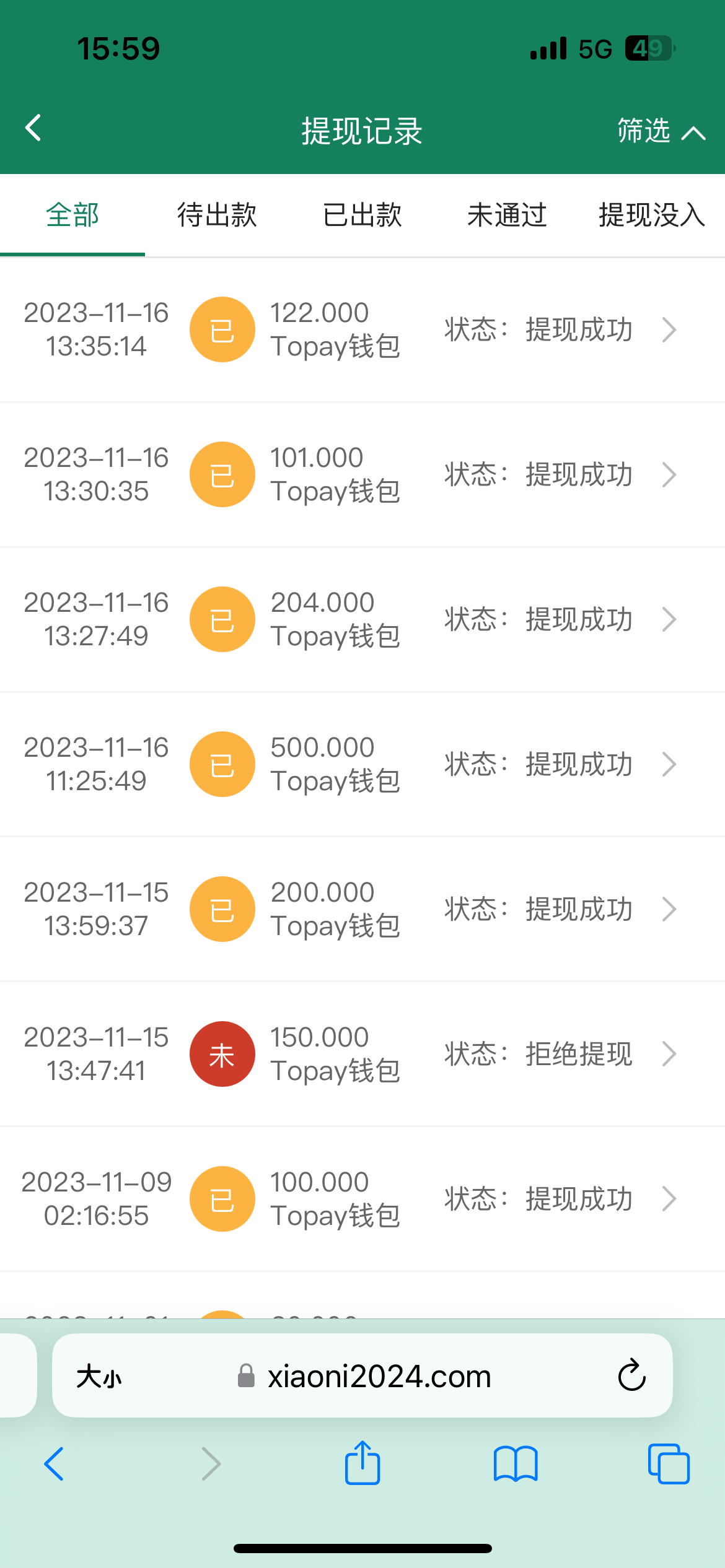Switch to the 已出款 tab

point(362,215)
